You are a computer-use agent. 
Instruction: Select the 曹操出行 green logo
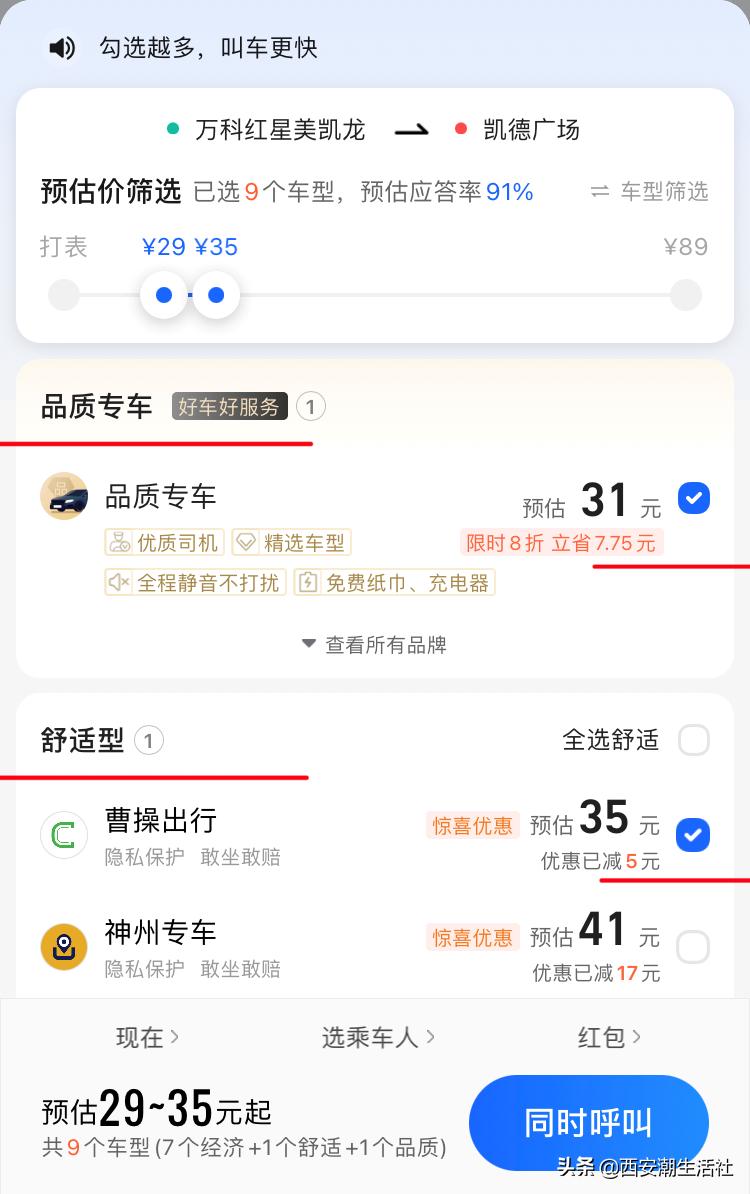pyautogui.click(x=63, y=835)
